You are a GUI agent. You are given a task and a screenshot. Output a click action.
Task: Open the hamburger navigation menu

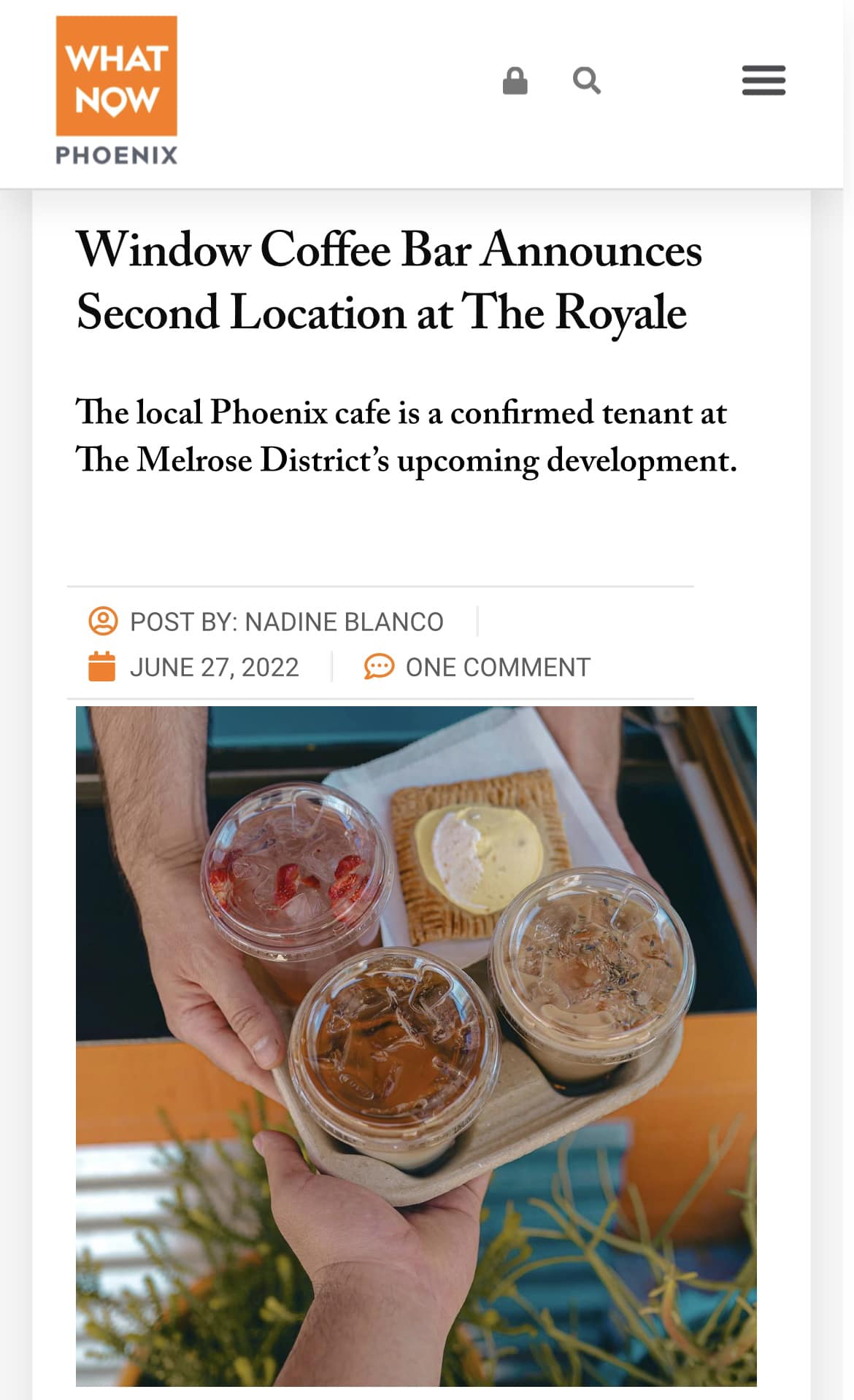[763, 80]
